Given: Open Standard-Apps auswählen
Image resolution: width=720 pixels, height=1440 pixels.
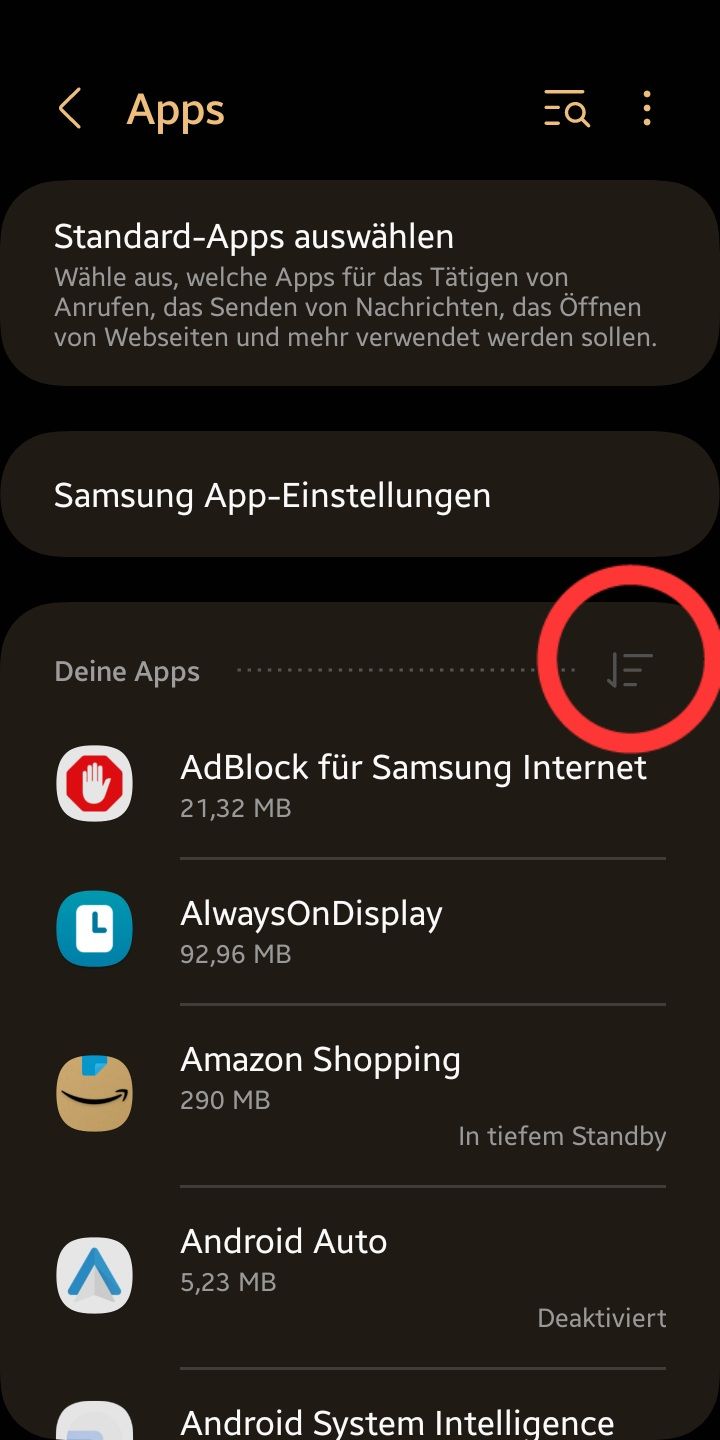Looking at the screenshot, I should pos(360,283).
